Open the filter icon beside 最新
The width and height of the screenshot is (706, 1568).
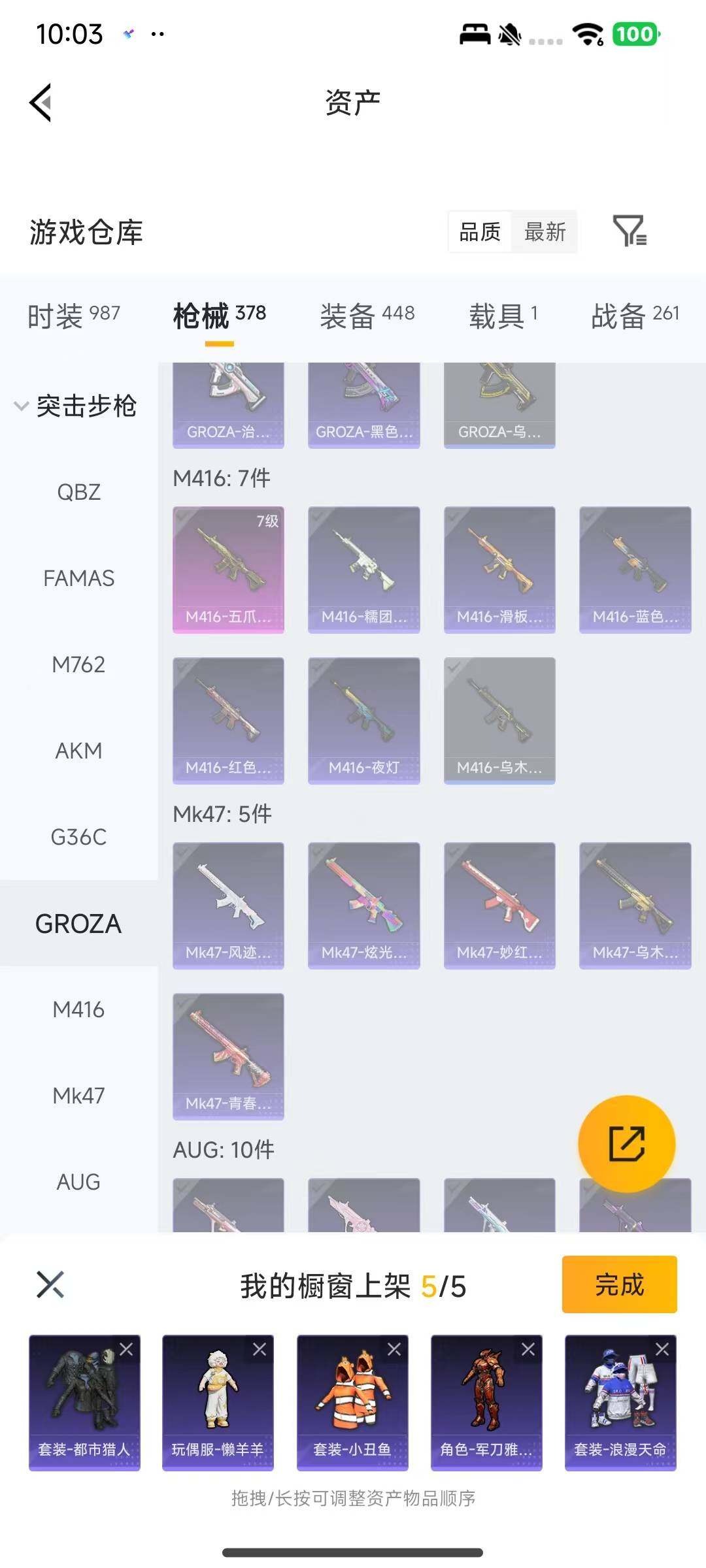(x=630, y=231)
